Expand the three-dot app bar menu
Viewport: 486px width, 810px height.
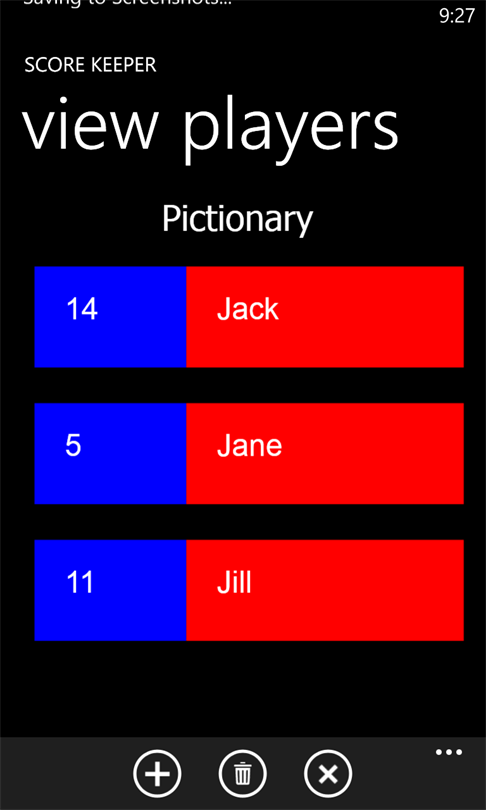pos(449,753)
